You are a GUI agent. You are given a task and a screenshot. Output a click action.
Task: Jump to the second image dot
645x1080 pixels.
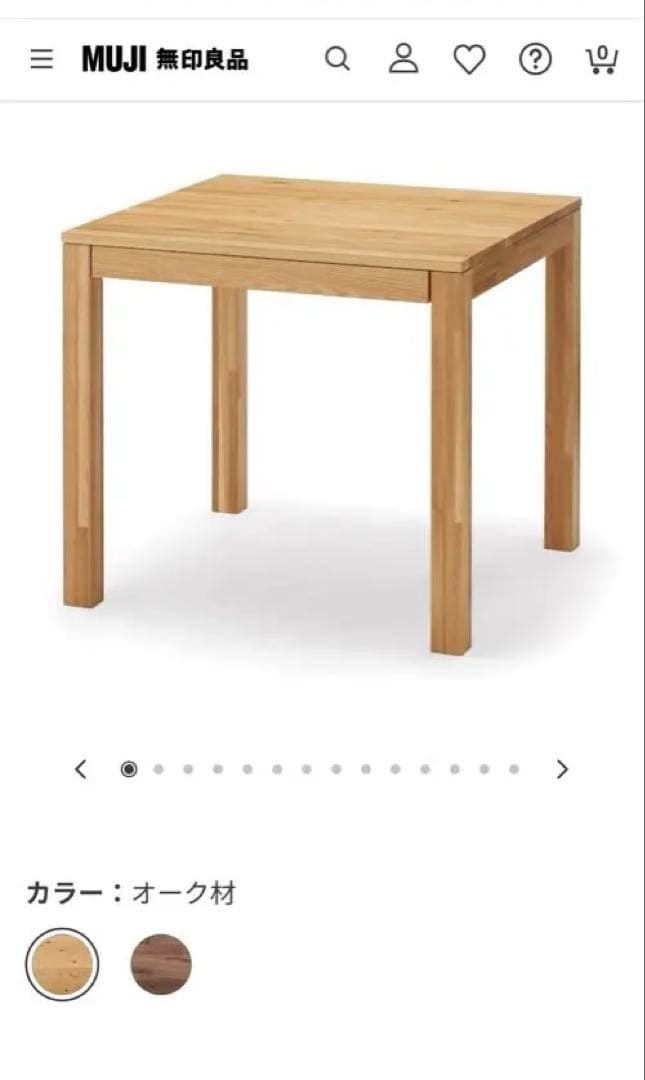pyautogui.click(x=158, y=769)
